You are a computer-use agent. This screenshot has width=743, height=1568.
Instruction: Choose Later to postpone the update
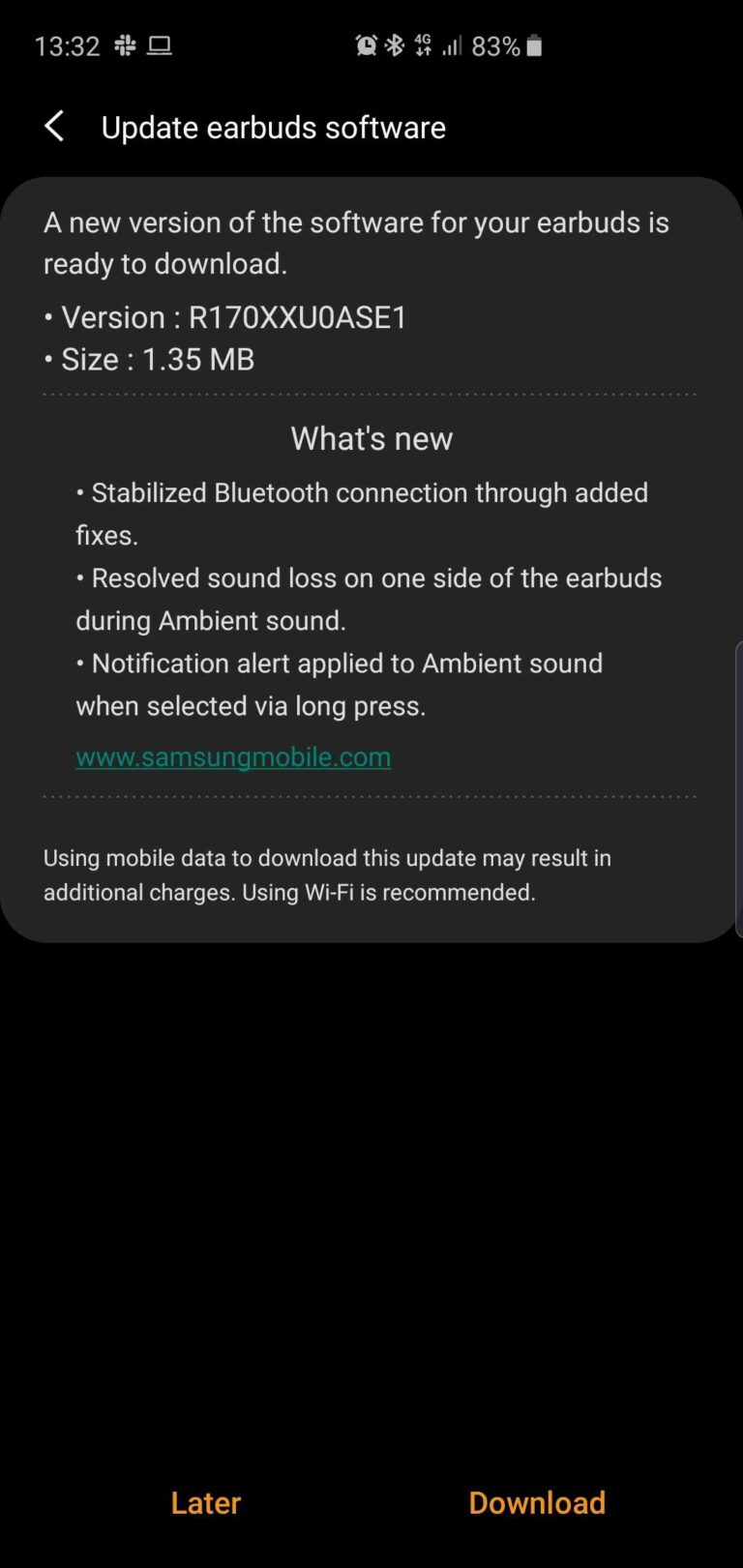pyautogui.click(x=205, y=1501)
